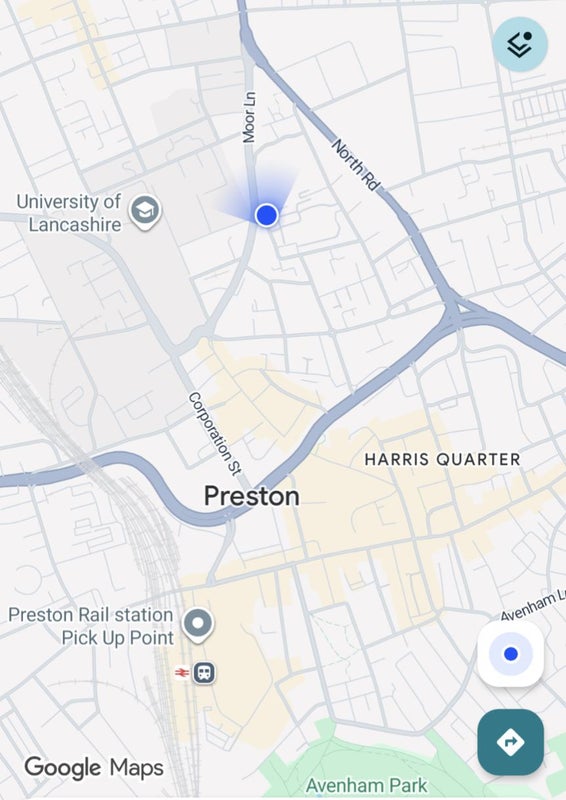Select the University of Lancashire pin
This screenshot has height=800, width=566.
coord(145,212)
